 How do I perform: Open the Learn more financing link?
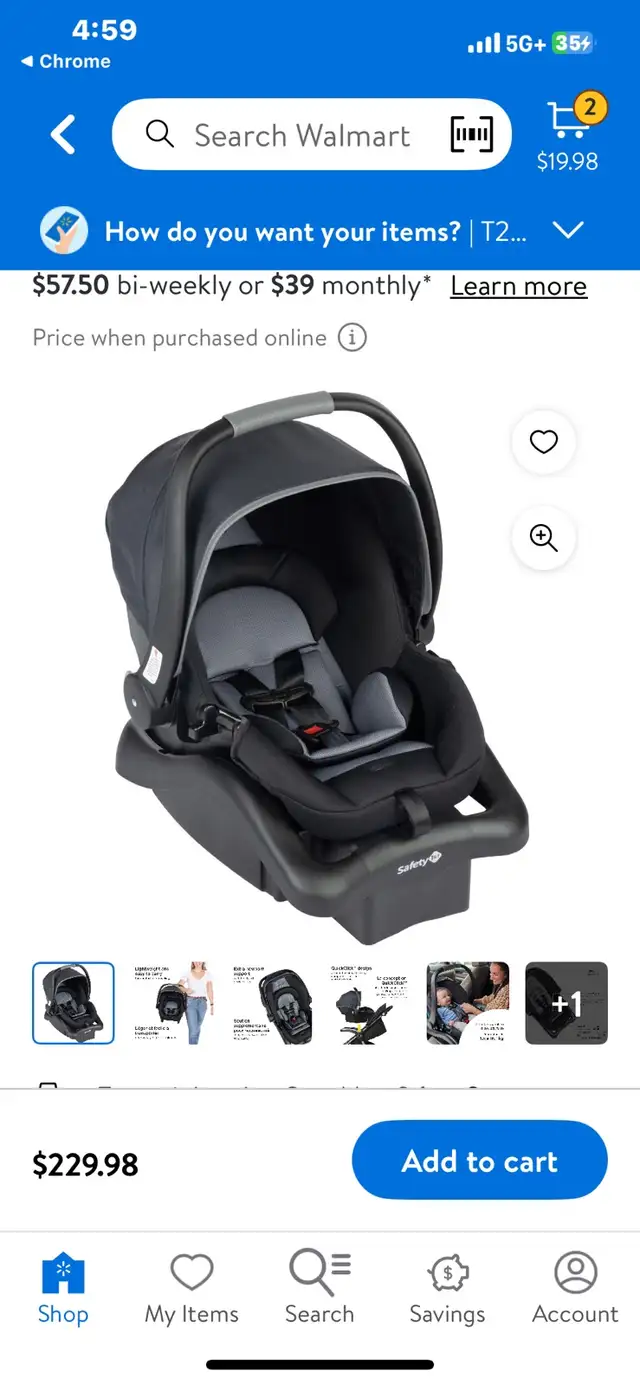518,286
